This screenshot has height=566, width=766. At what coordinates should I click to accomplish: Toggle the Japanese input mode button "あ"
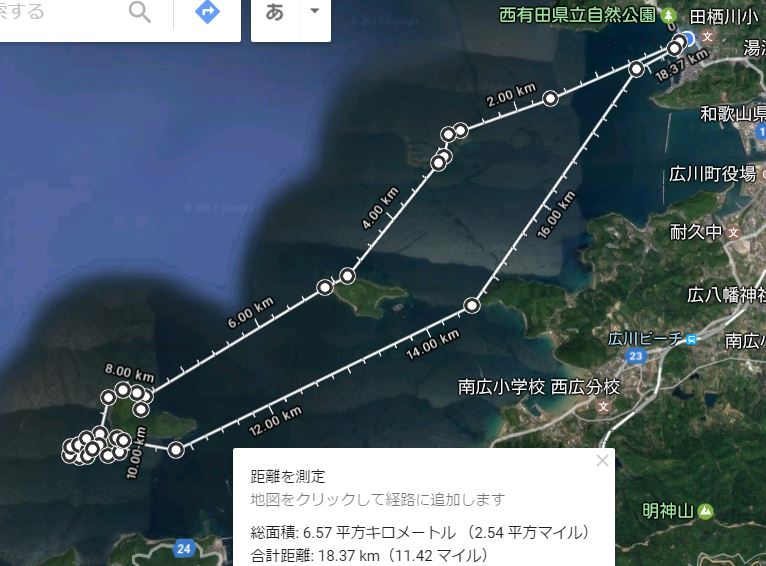(275, 13)
